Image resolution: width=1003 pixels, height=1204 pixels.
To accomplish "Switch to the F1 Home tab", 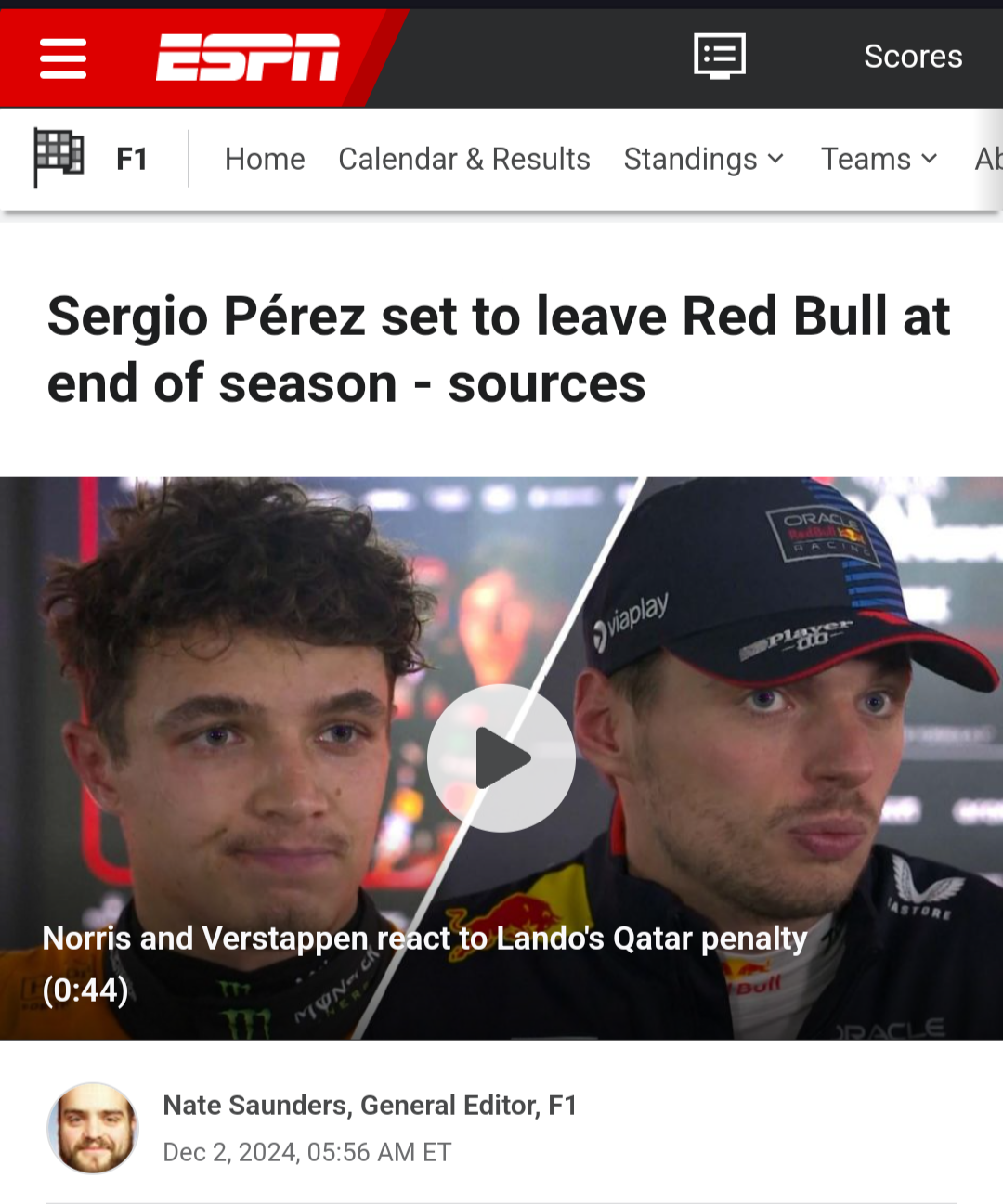I will tap(265, 159).
